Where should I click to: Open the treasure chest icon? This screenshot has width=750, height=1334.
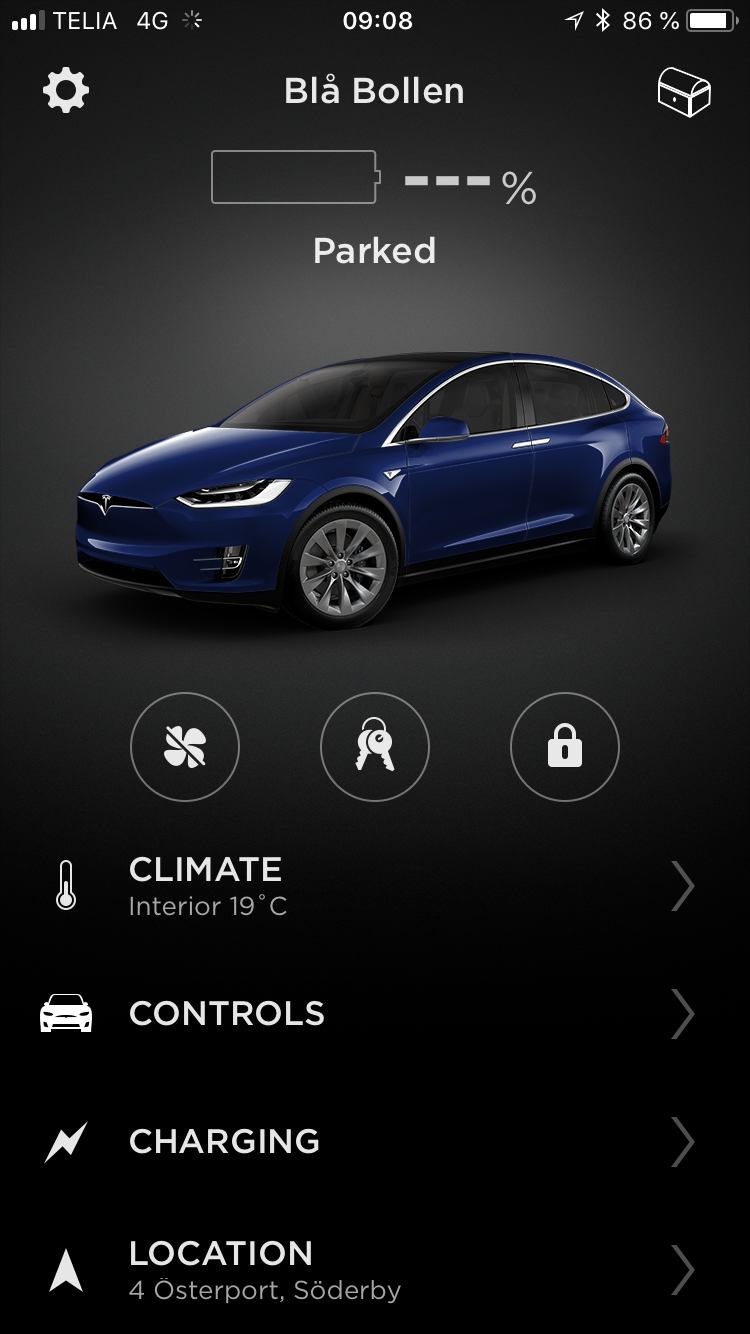tap(684, 93)
